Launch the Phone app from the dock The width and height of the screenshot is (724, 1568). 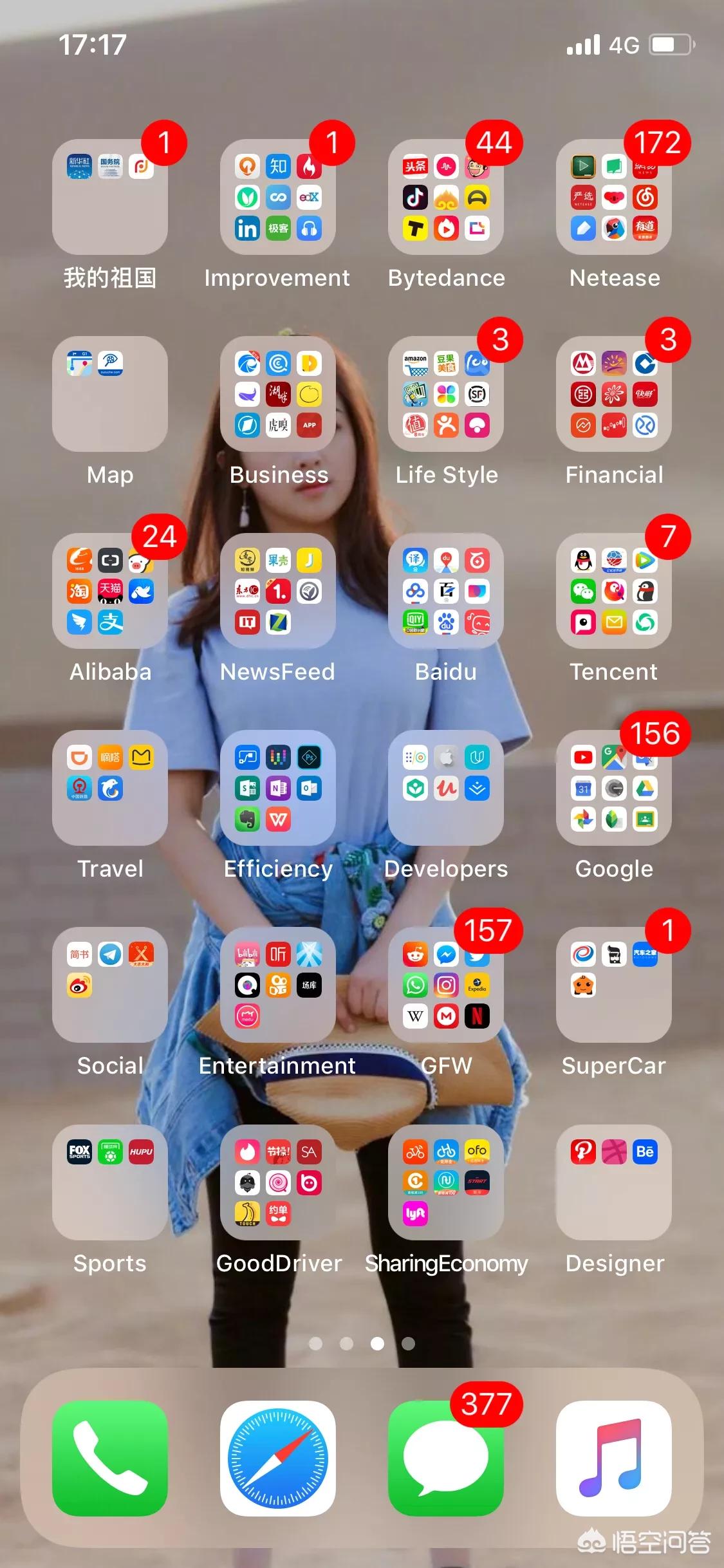point(110,1459)
